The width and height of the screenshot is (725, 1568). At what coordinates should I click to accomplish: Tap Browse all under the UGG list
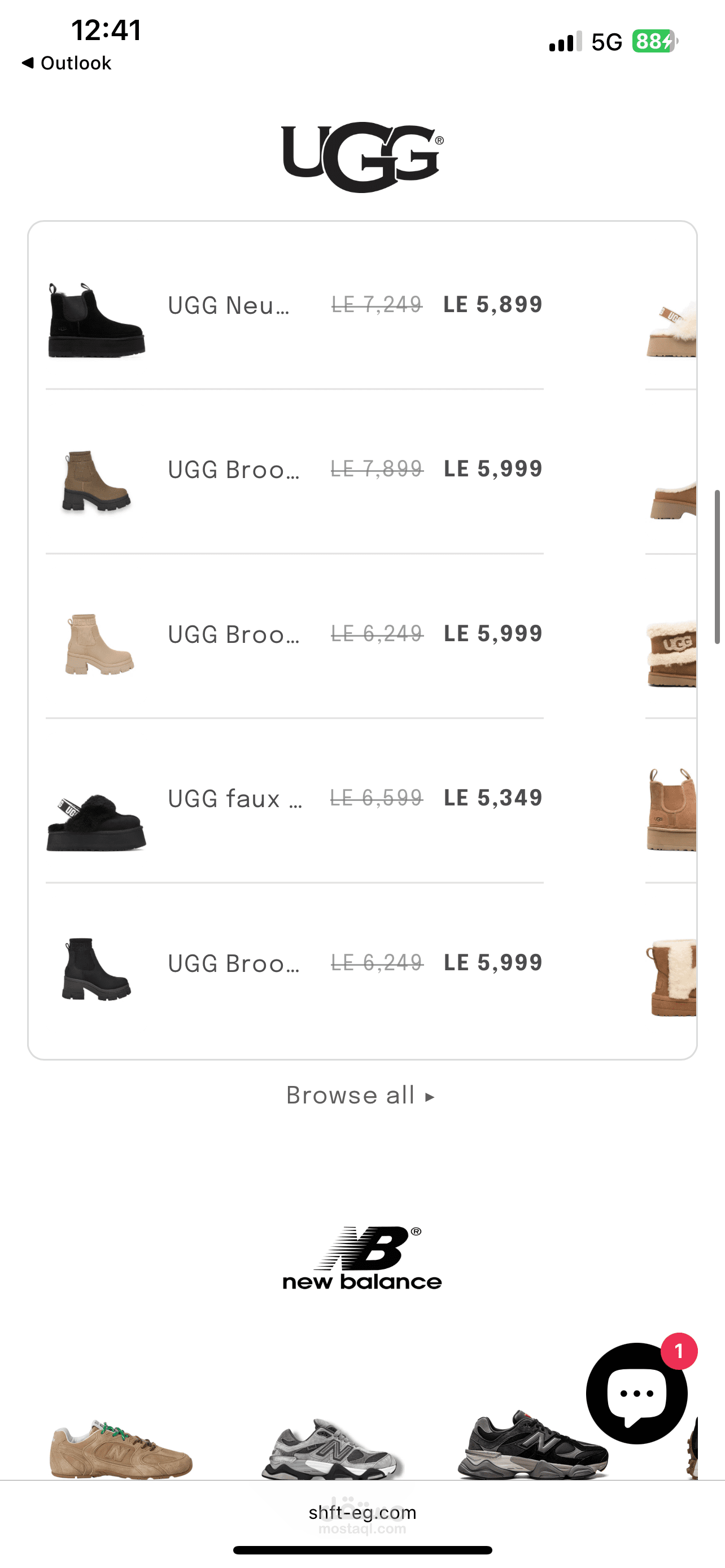click(360, 1096)
